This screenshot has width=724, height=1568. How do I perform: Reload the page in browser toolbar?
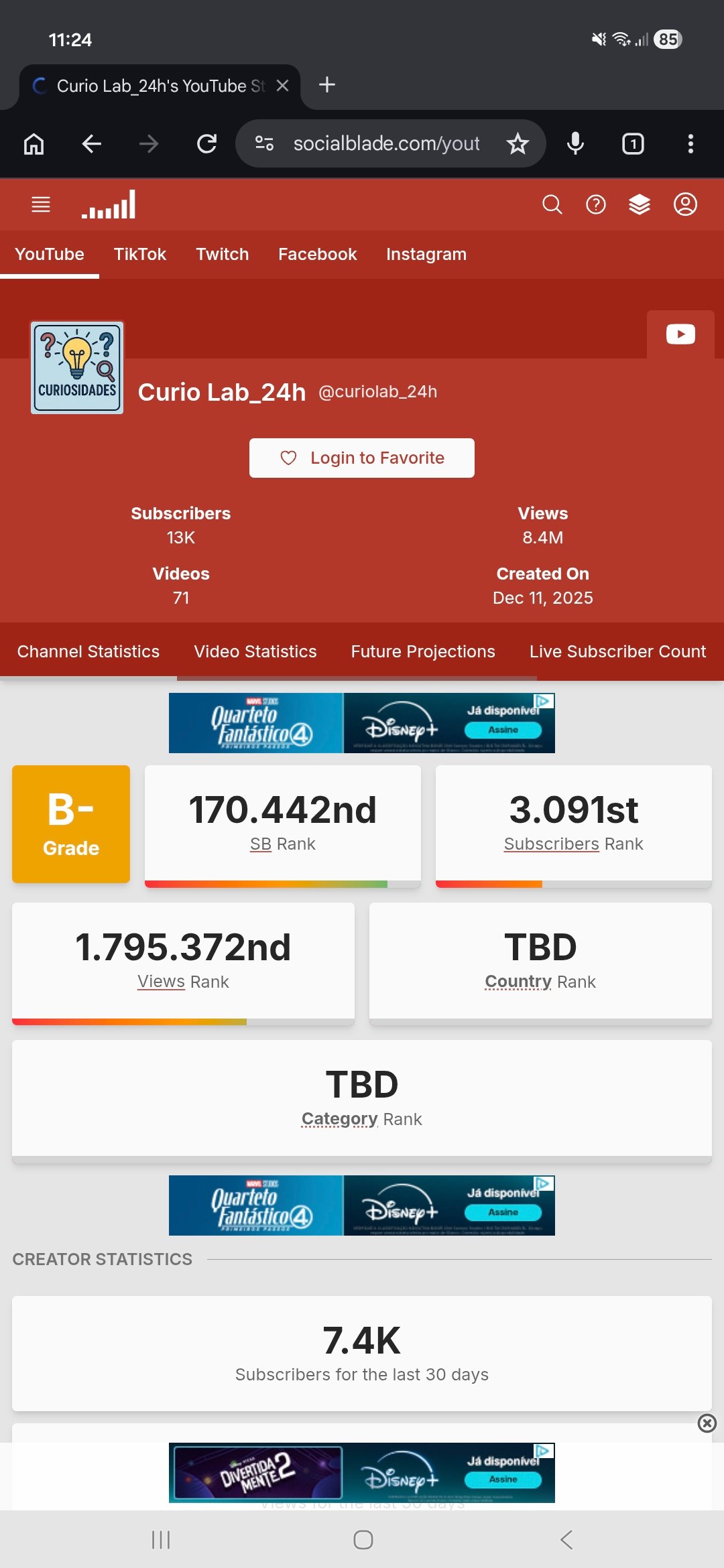[206, 143]
